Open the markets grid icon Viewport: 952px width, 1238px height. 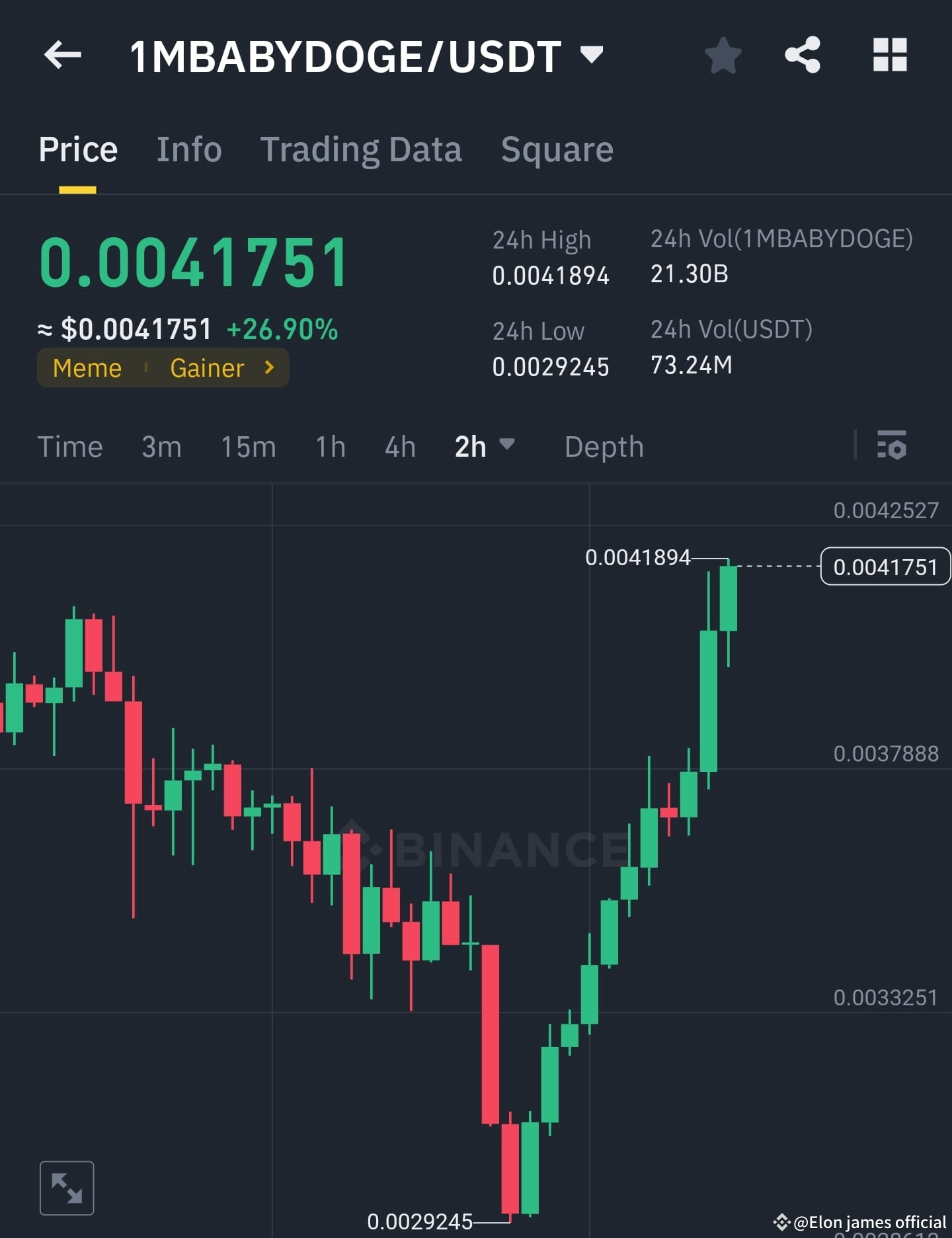[891, 56]
